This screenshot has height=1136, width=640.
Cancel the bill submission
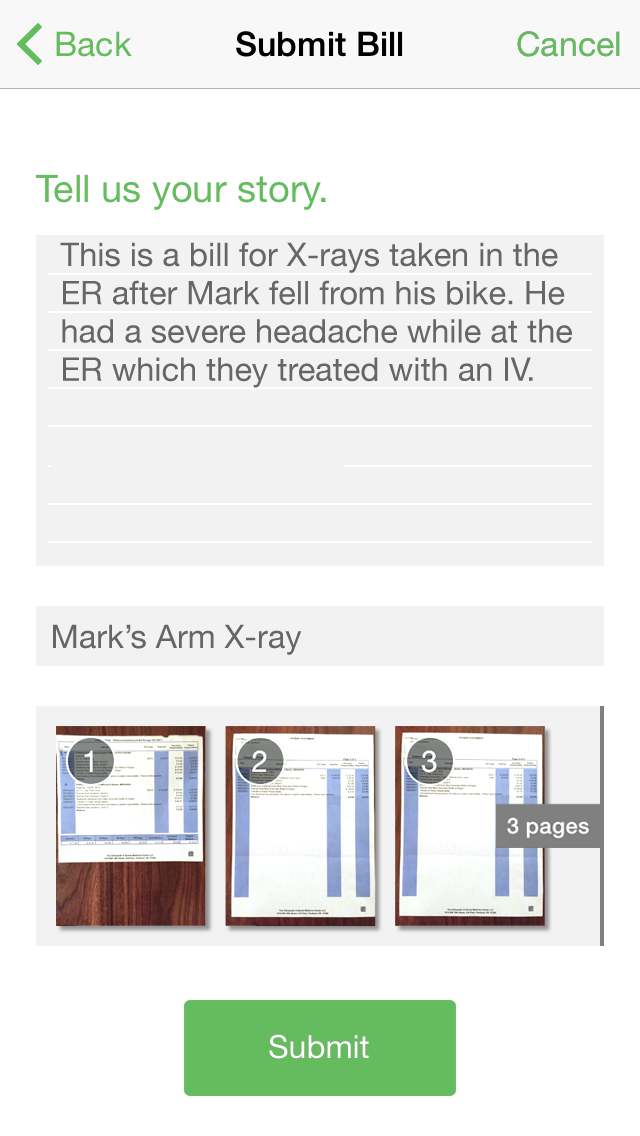click(x=568, y=45)
